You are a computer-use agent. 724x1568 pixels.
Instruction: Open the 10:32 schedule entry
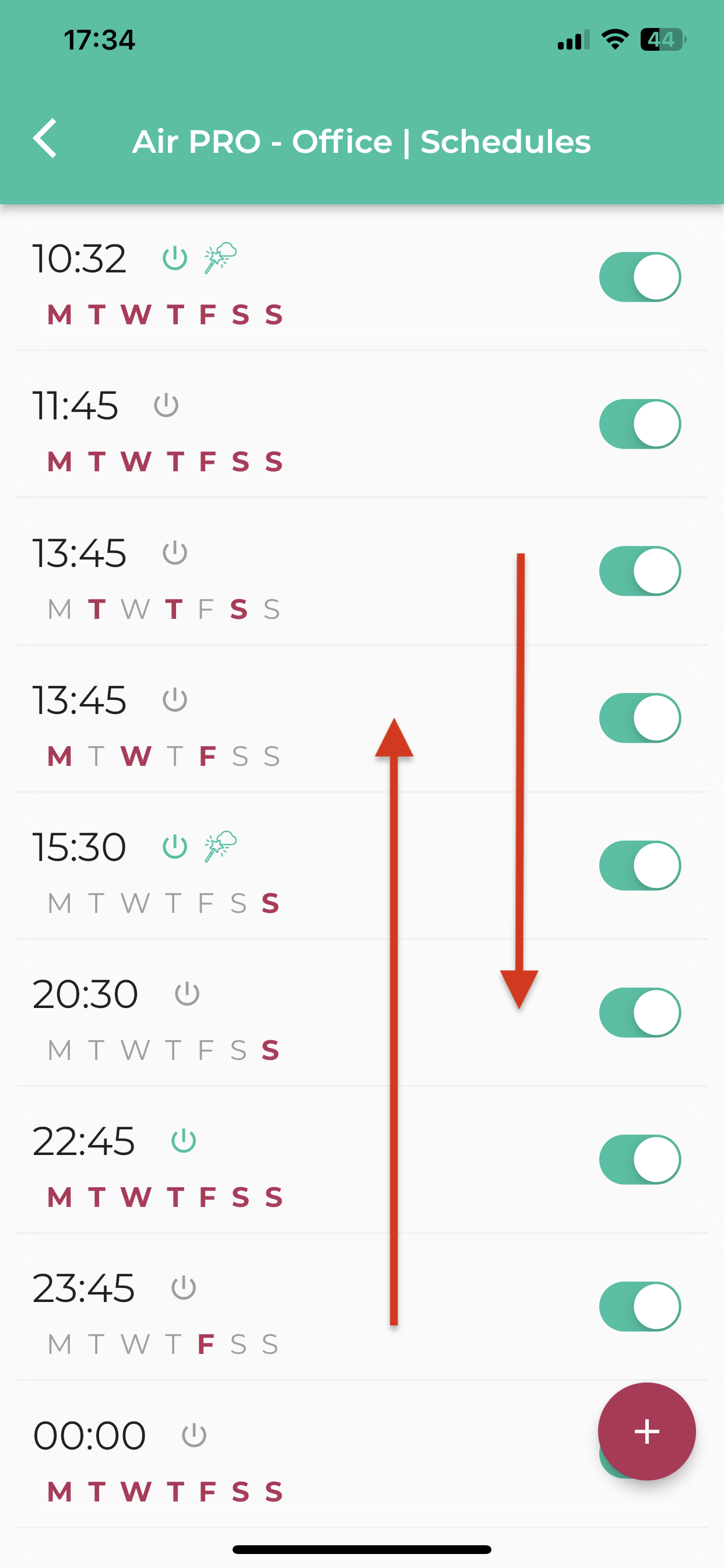[304, 279]
